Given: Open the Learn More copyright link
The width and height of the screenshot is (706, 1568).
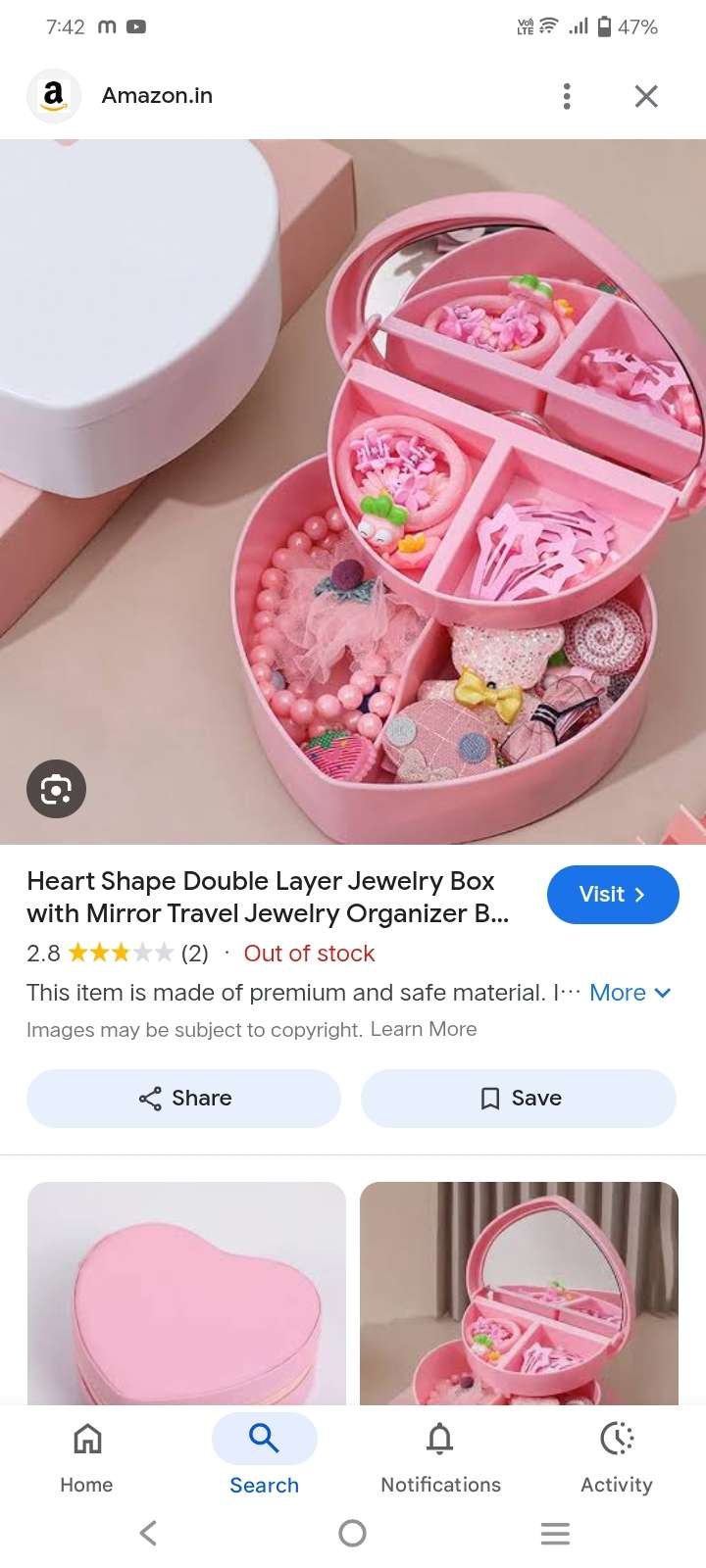Looking at the screenshot, I should click(x=424, y=1029).
